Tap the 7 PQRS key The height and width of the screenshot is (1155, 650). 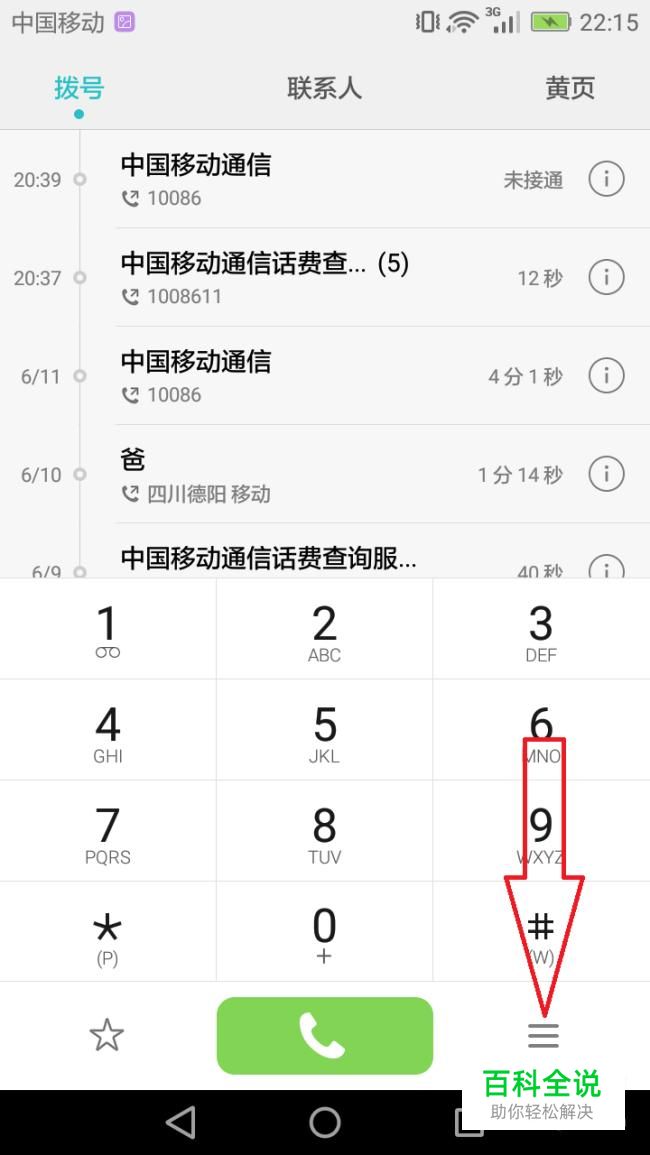click(x=107, y=832)
